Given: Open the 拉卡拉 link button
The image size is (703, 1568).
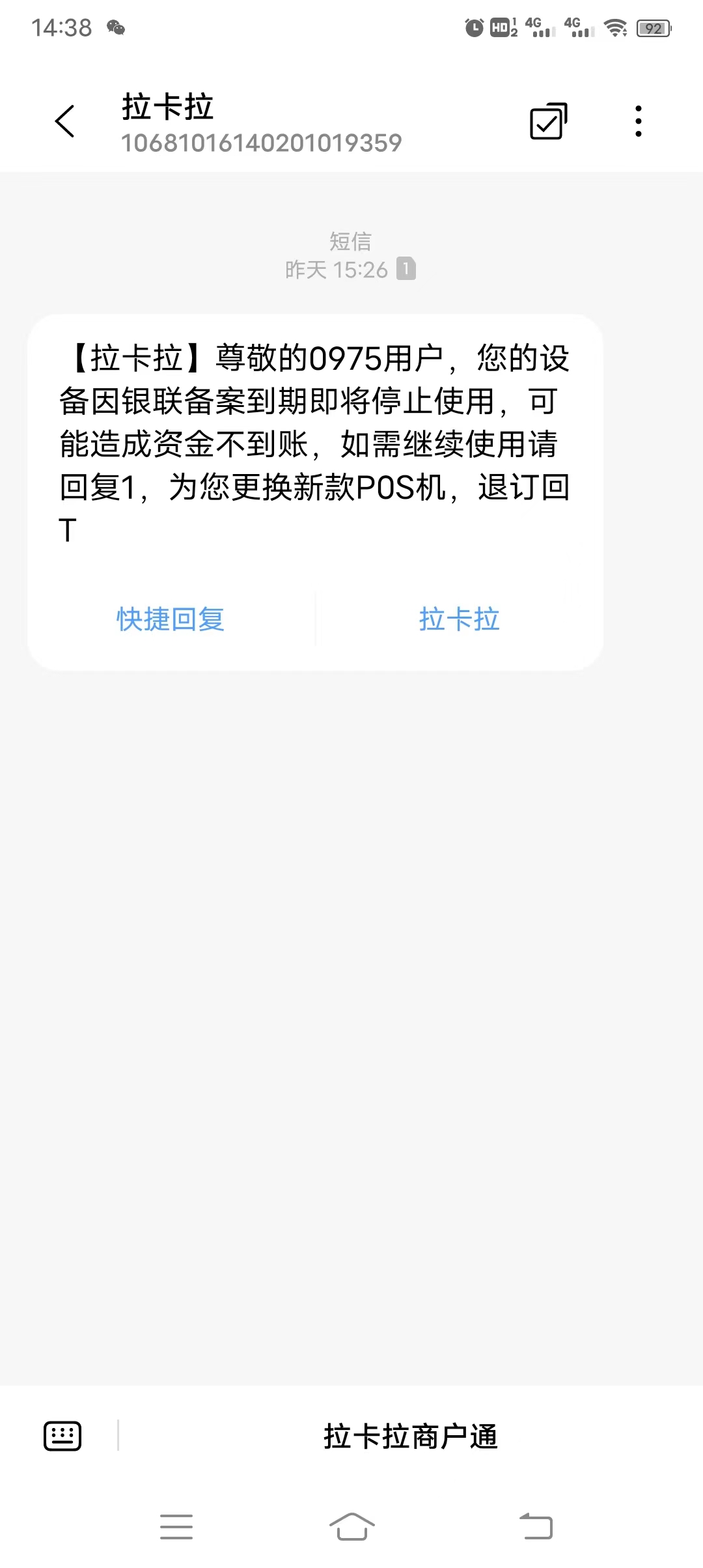Looking at the screenshot, I should [x=459, y=619].
